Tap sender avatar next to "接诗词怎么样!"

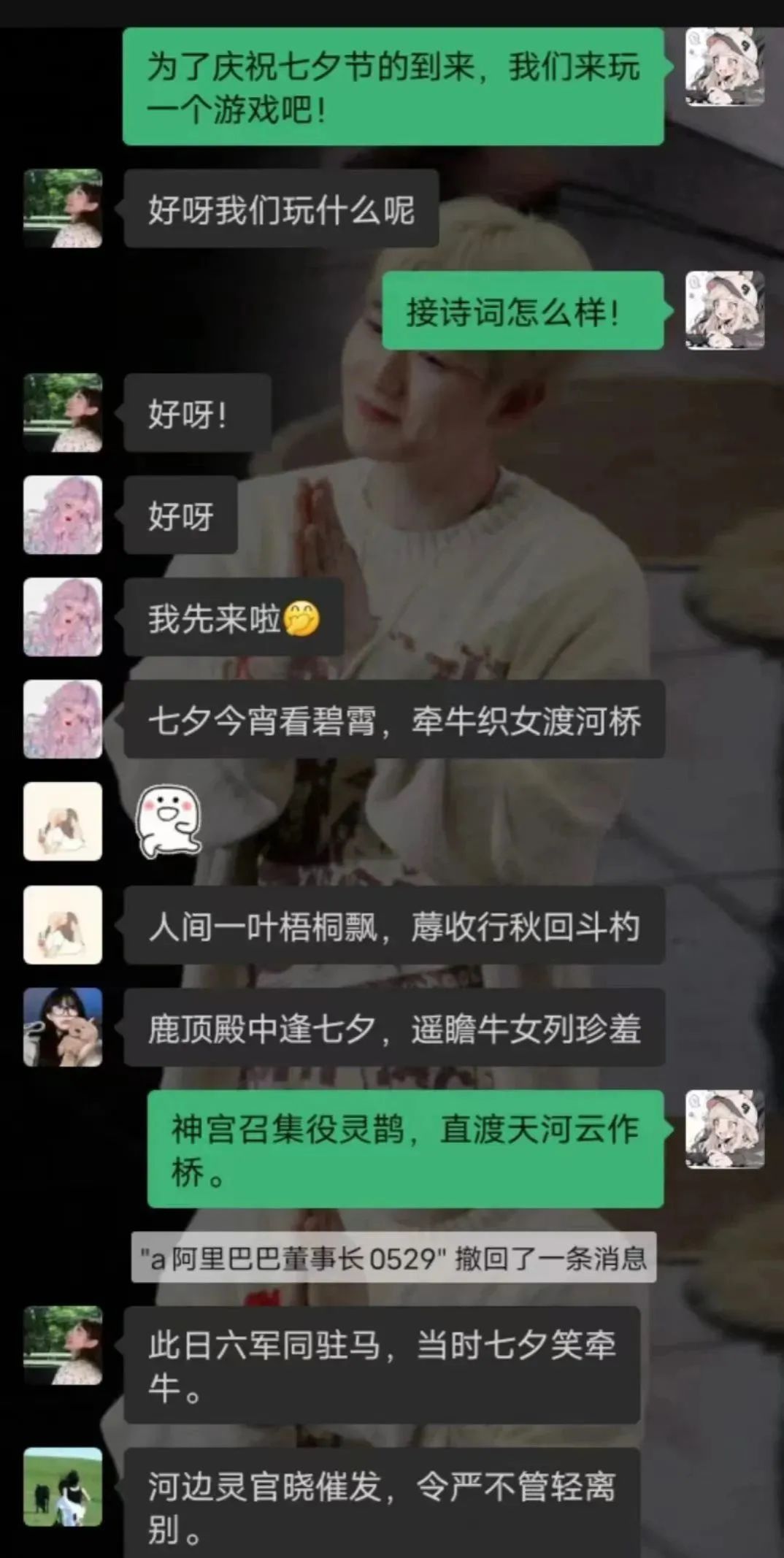[x=724, y=310]
